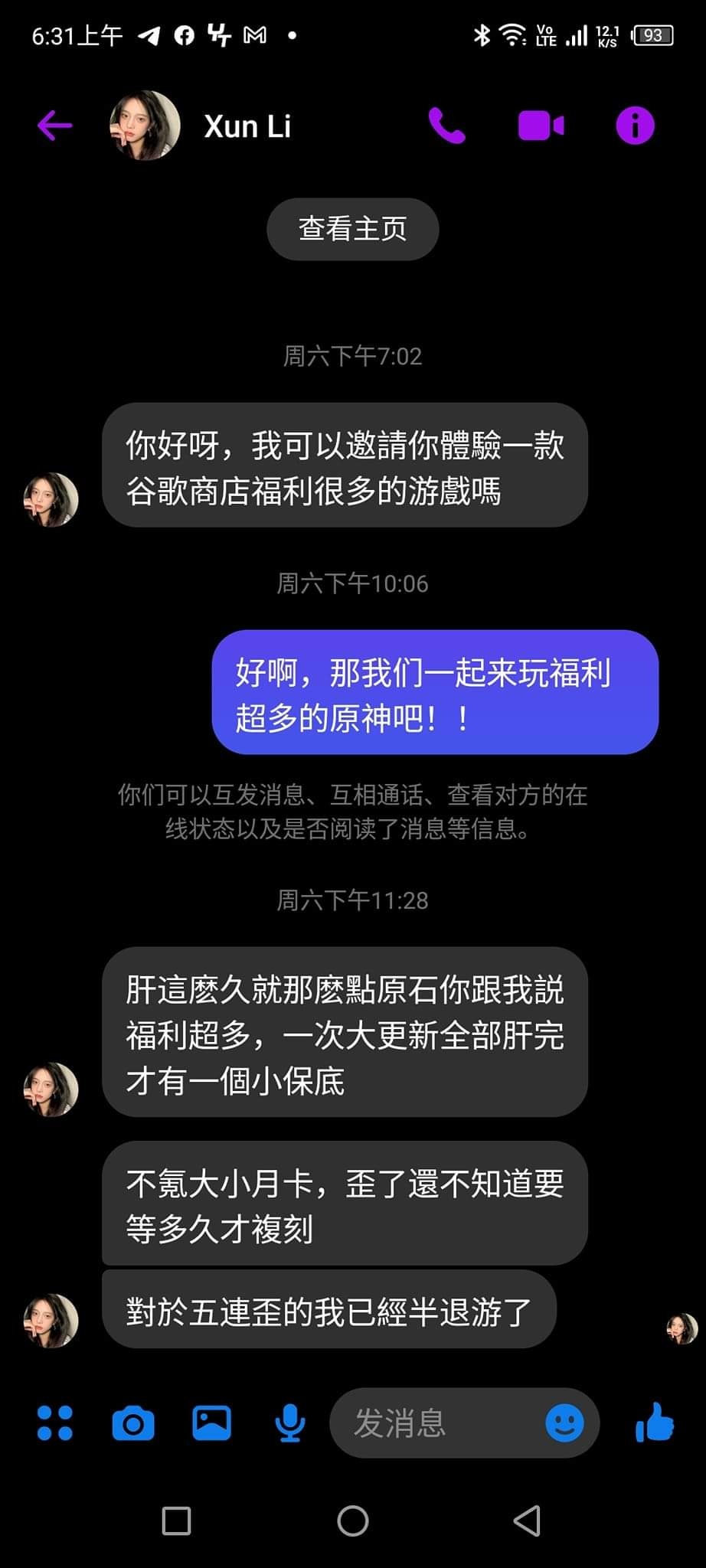Start a video call with Xun Li
706x1568 pixels.
[541, 126]
